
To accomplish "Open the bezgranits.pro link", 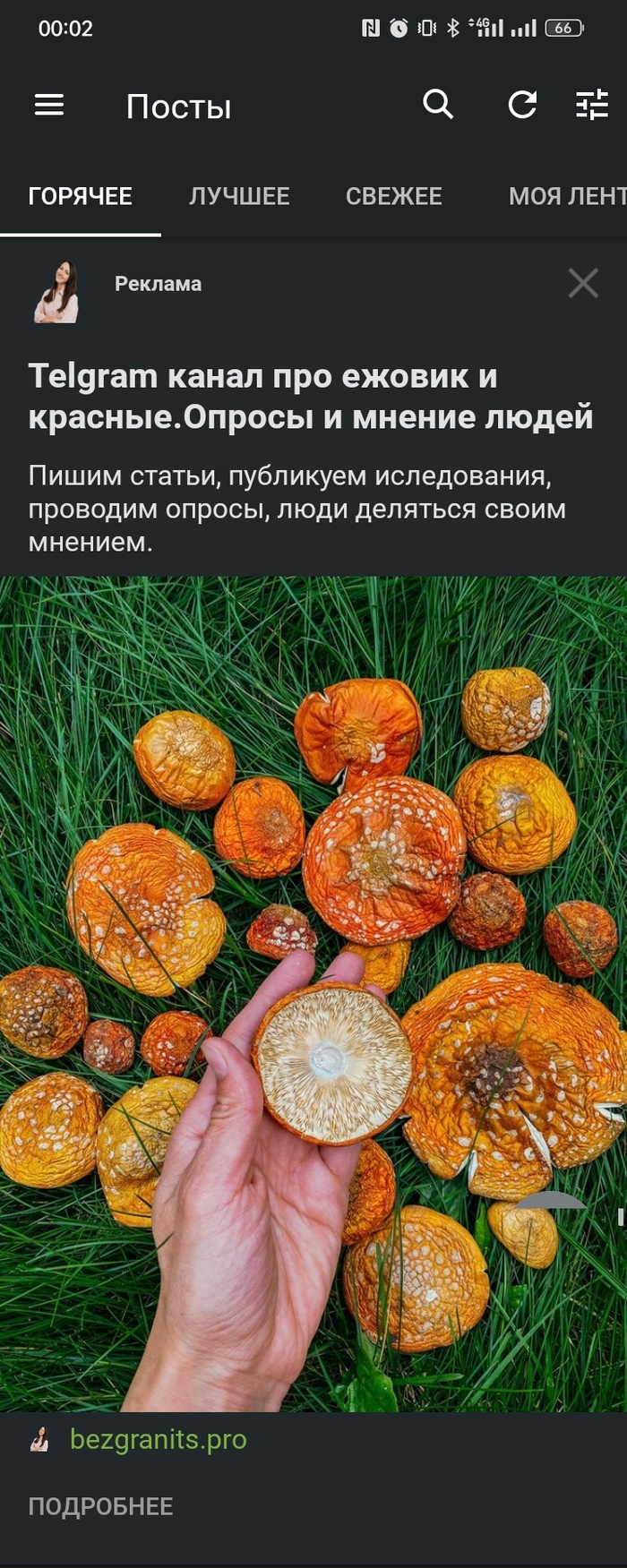I will click(158, 1439).
